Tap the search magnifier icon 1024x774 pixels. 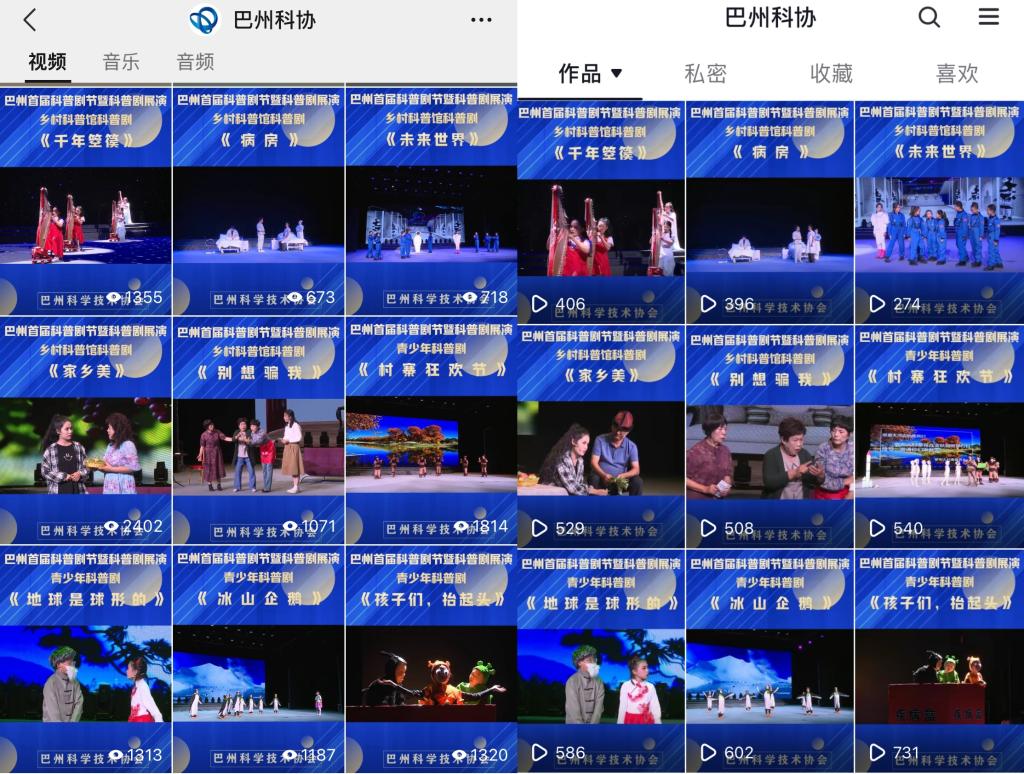[929, 17]
